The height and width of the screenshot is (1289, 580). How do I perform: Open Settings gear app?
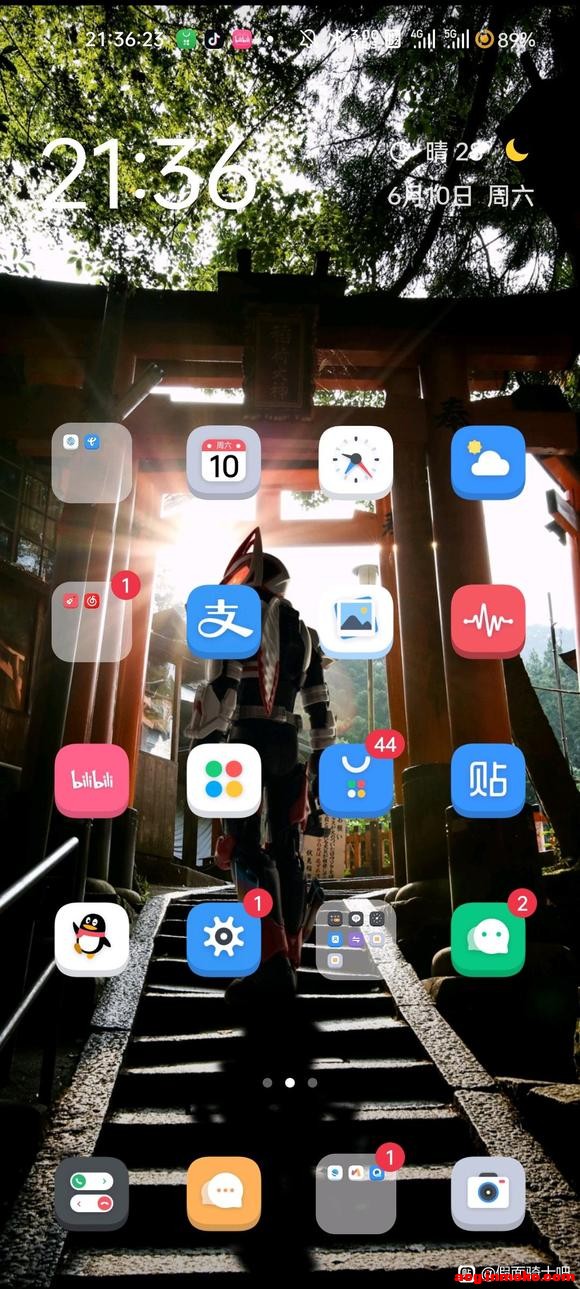[x=224, y=939]
